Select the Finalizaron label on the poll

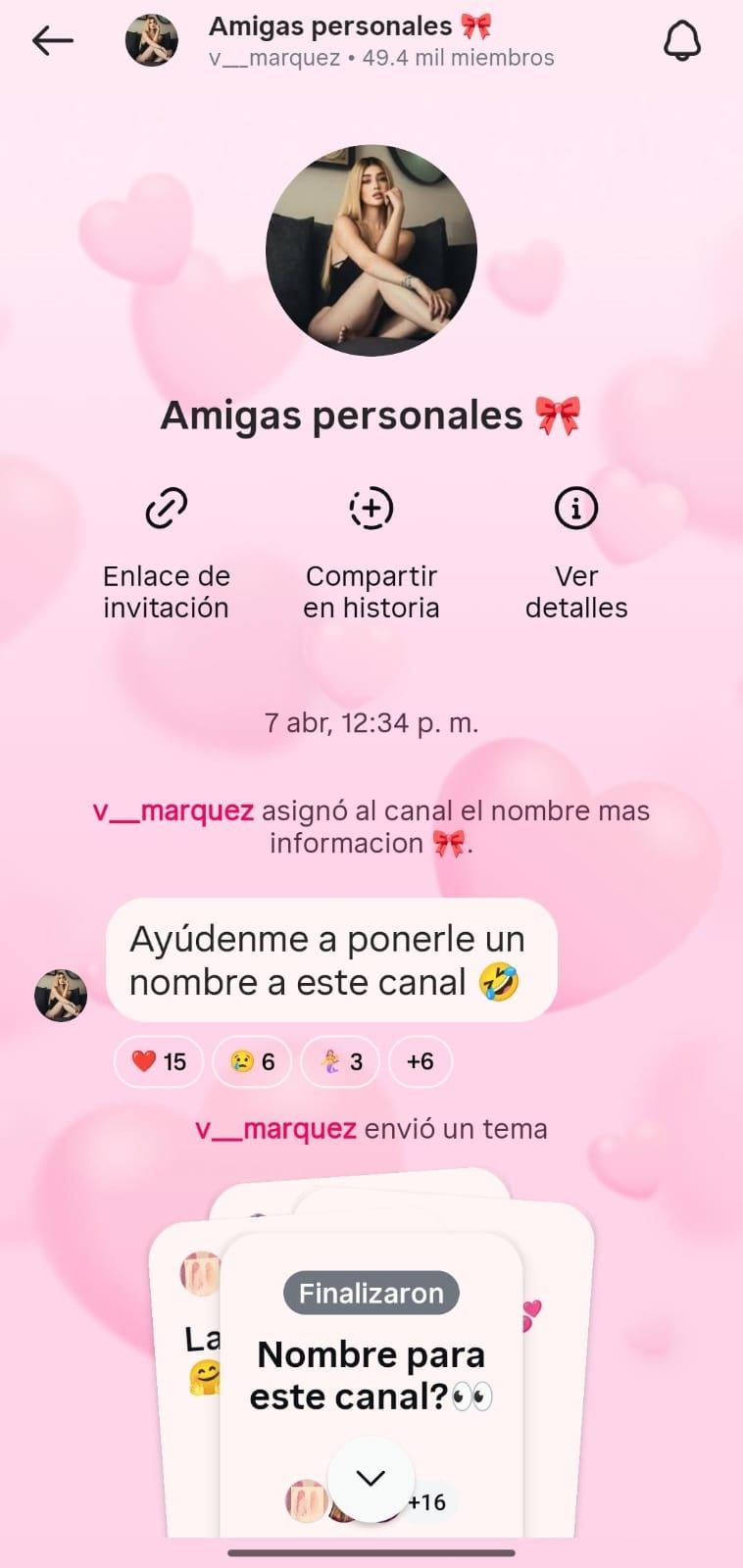point(370,1293)
